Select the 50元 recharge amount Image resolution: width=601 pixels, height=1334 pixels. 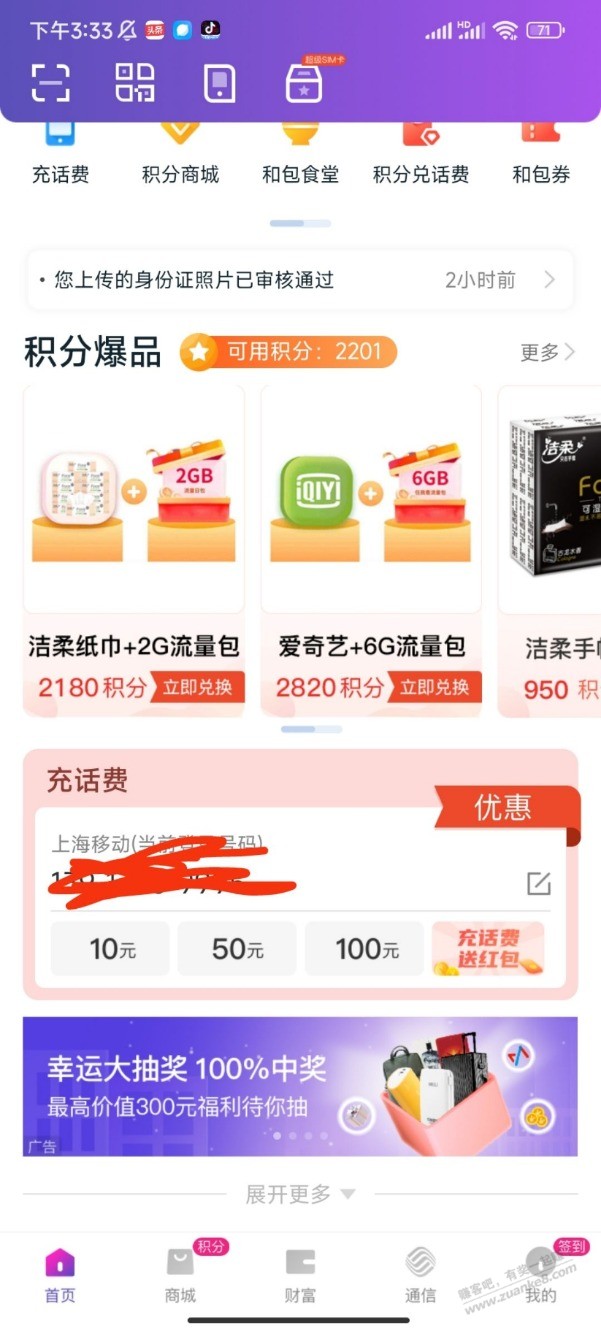point(237,949)
